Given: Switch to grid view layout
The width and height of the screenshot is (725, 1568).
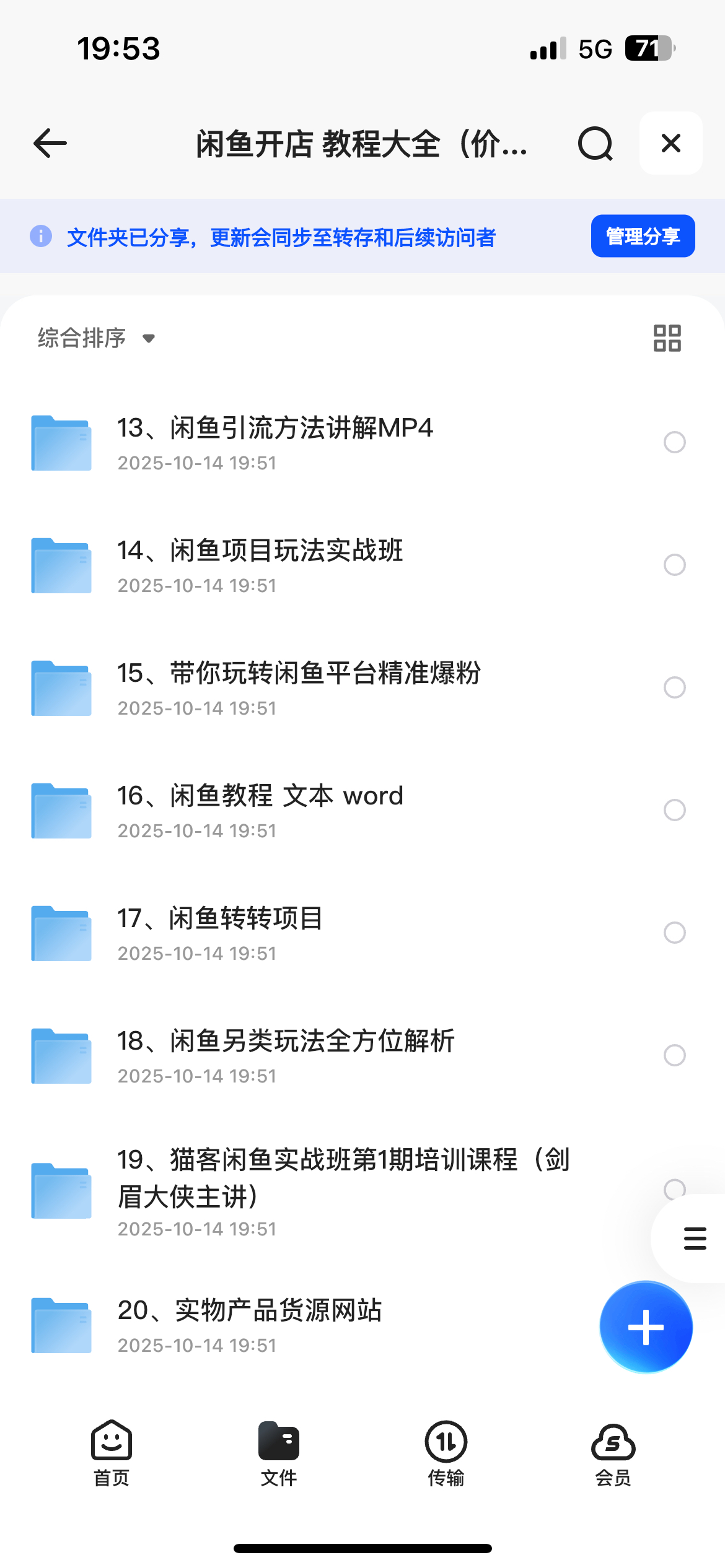Looking at the screenshot, I should [x=667, y=338].
